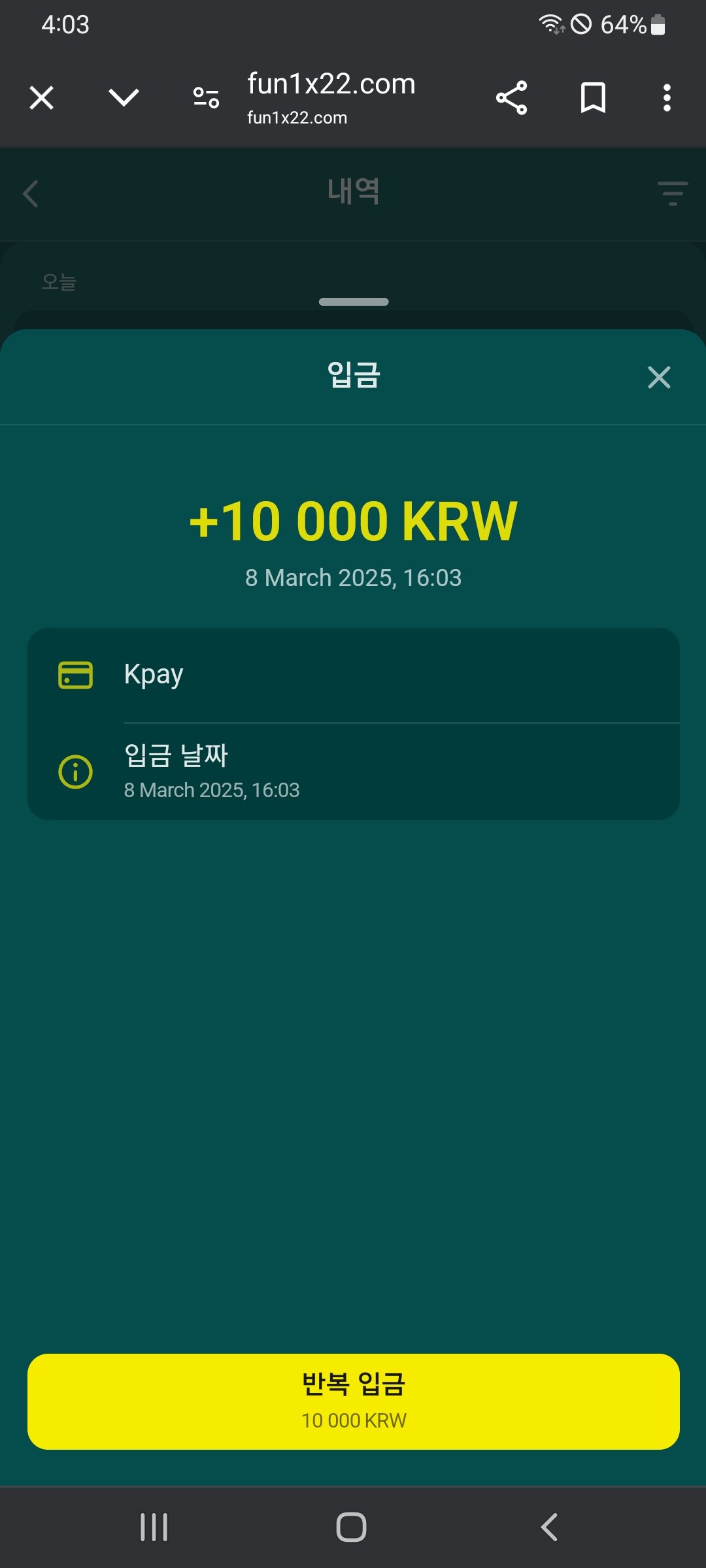Viewport: 706px width, 1568px height.
Task: Minimize the browser tab with down chevron
Action: coord(124,98)
